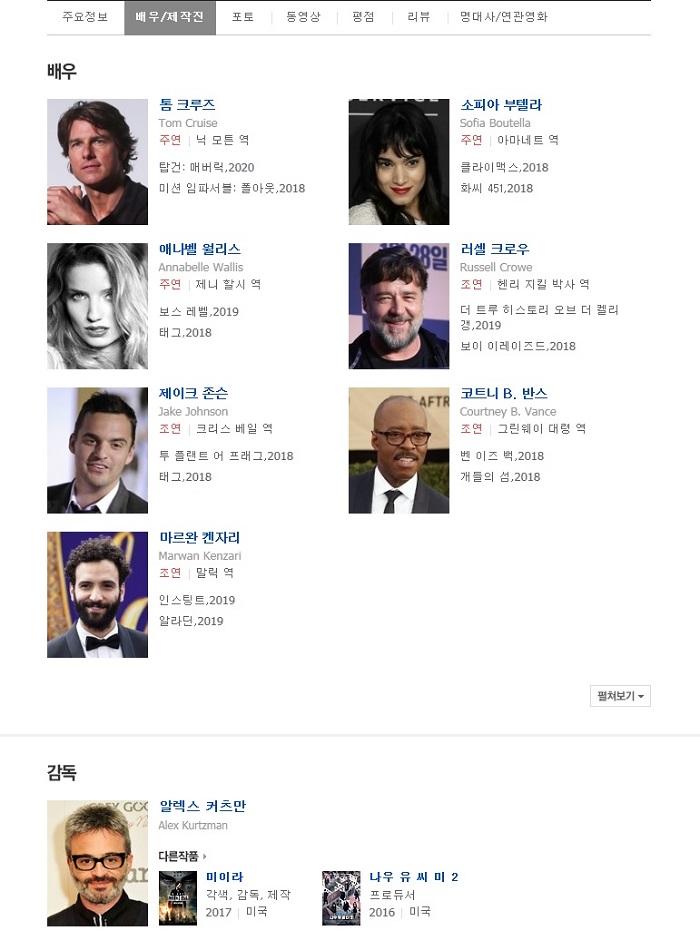Switch to the 주요정보 tab

tap(84, 17)
